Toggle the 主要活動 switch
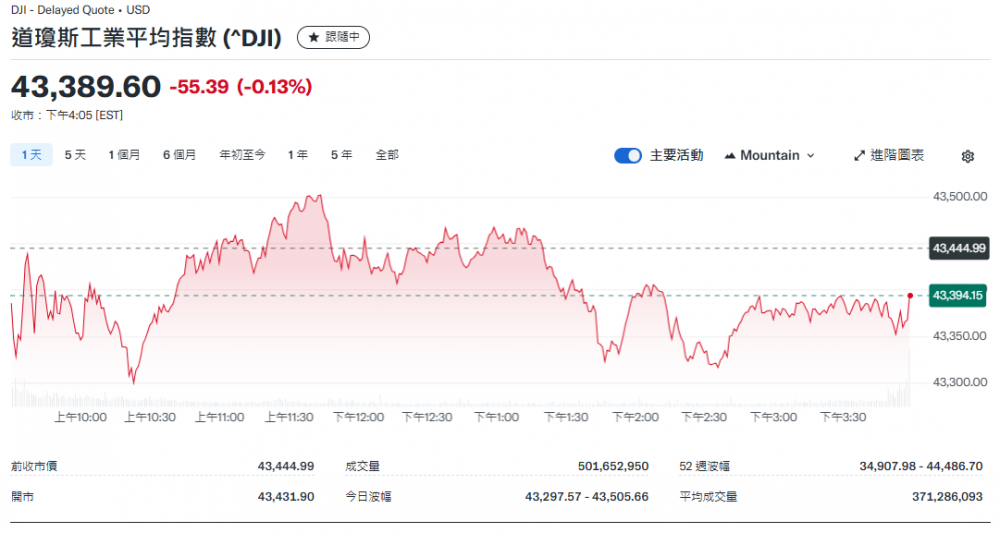Screen dimensions: 1000x533 pyautogui.click(x=628, y=156)
